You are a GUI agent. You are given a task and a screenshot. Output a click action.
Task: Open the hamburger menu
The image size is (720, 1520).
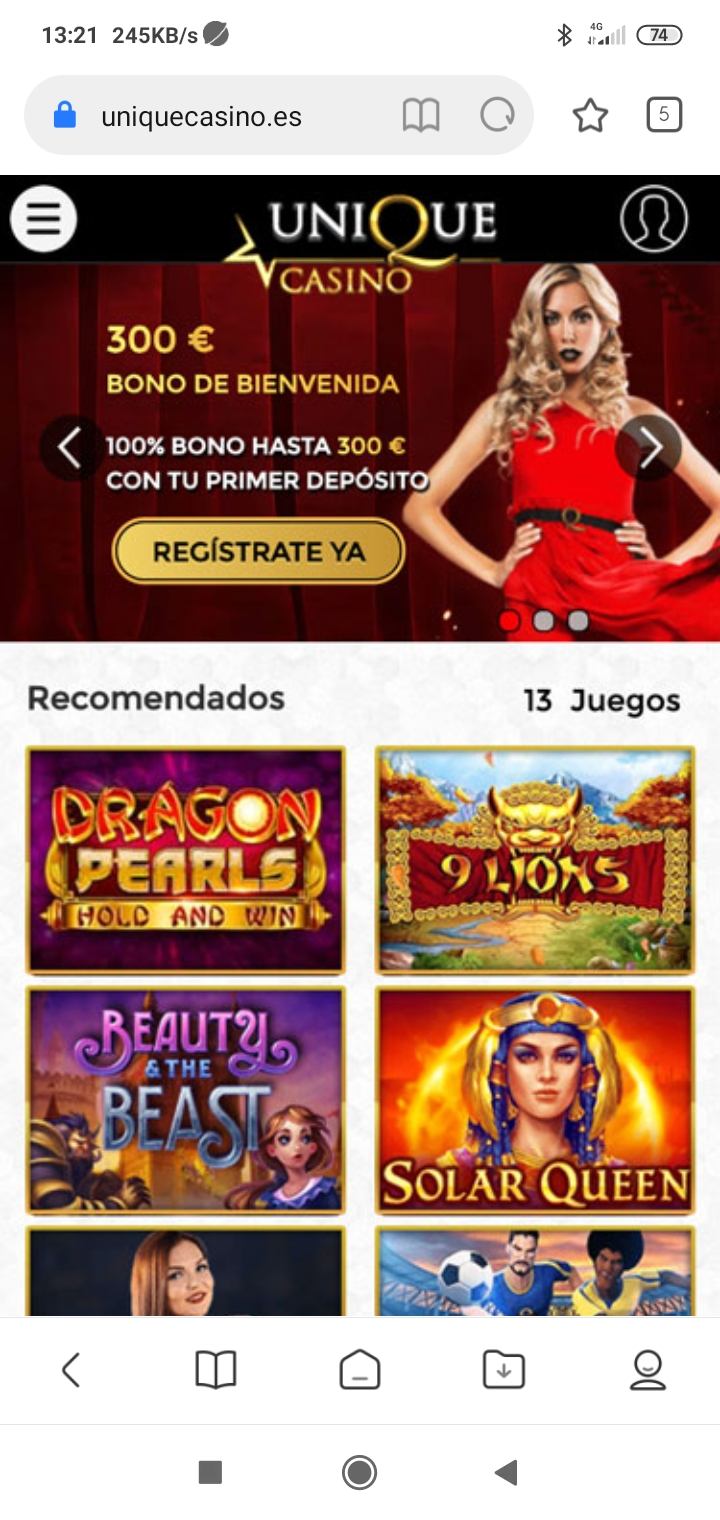click(43, 218)
